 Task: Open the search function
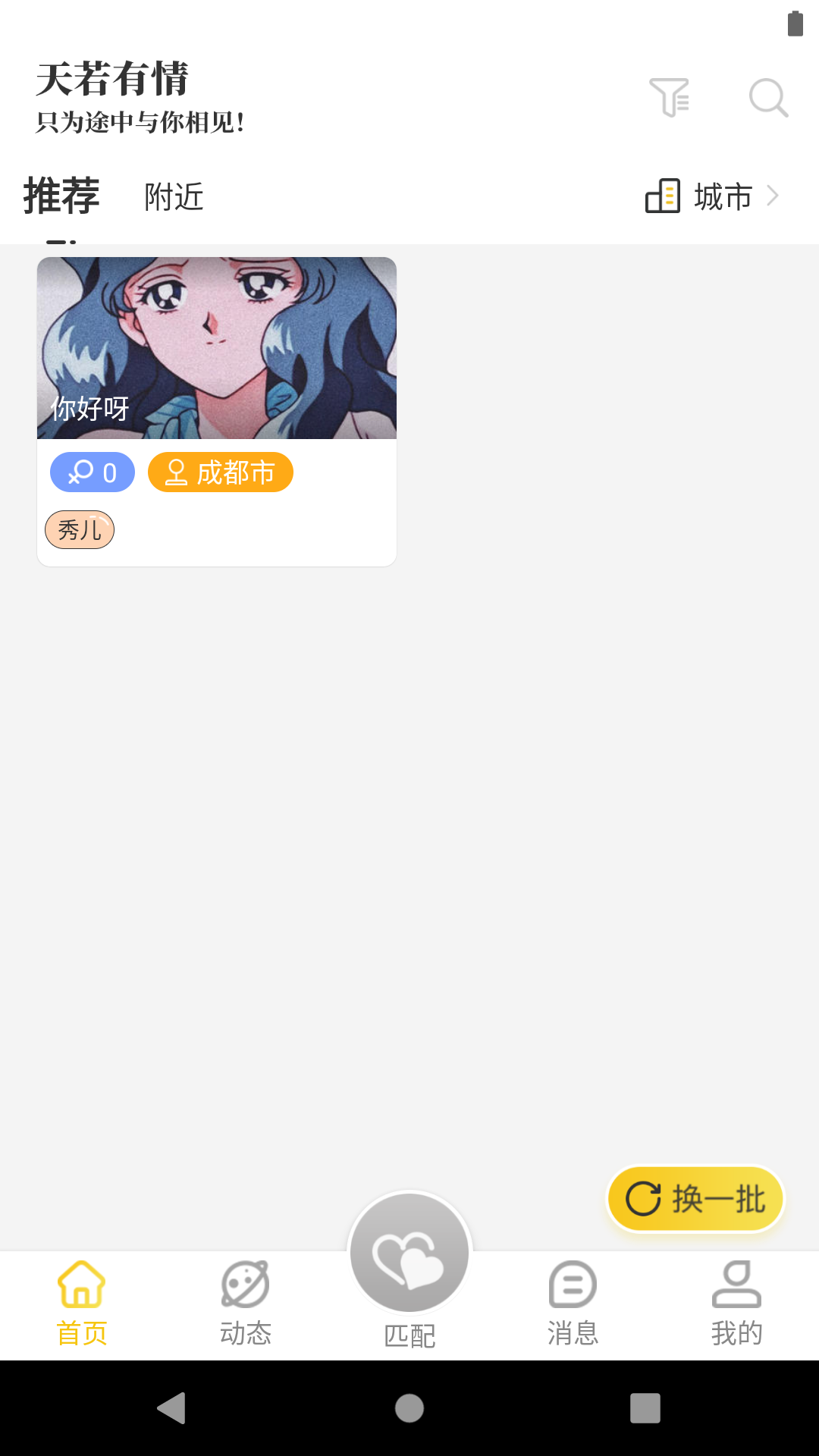768,98
